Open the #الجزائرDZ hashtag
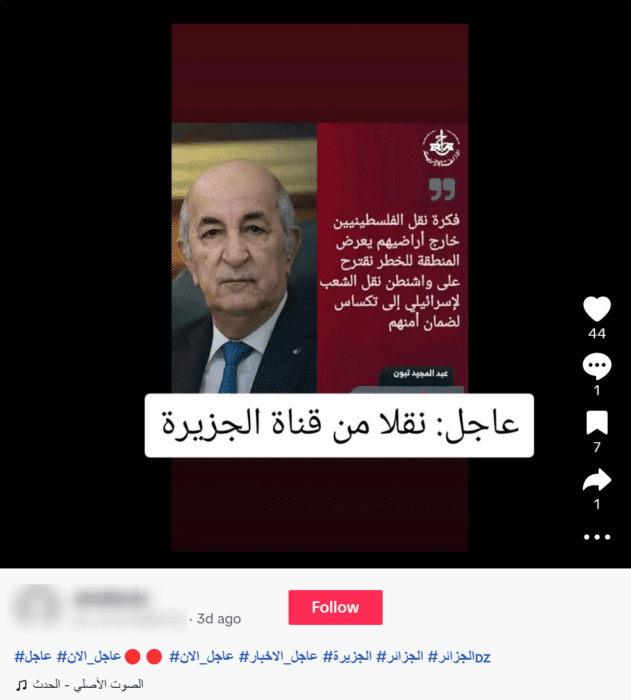Image resolution: width=631 pixels, height=700 pixels. click(459, 656)
